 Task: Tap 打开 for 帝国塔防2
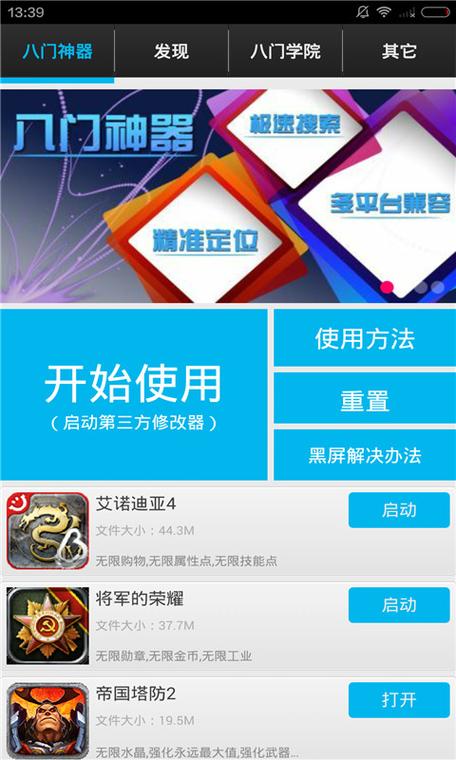399,699
